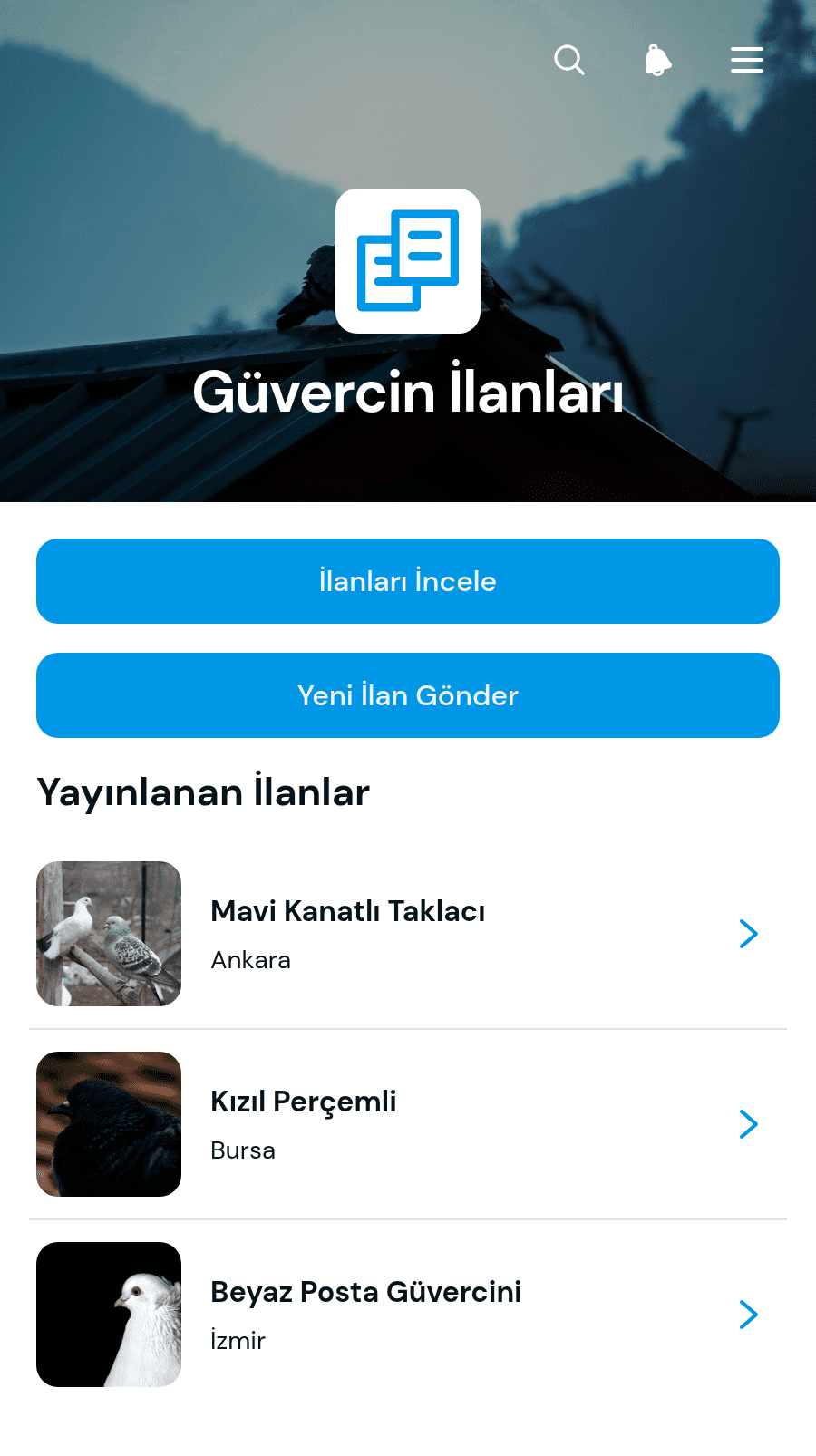View the Kızıl Perçemli listing

click(408, 1124)
